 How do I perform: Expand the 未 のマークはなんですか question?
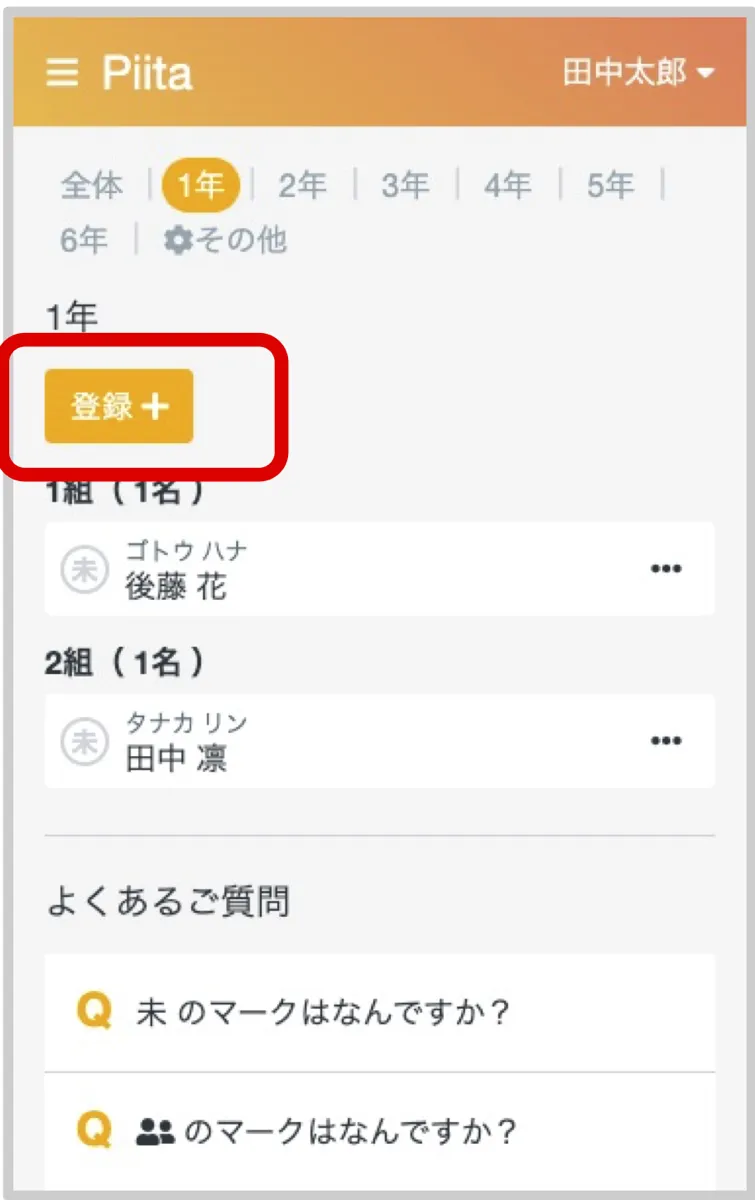[x=379, y=1012]
